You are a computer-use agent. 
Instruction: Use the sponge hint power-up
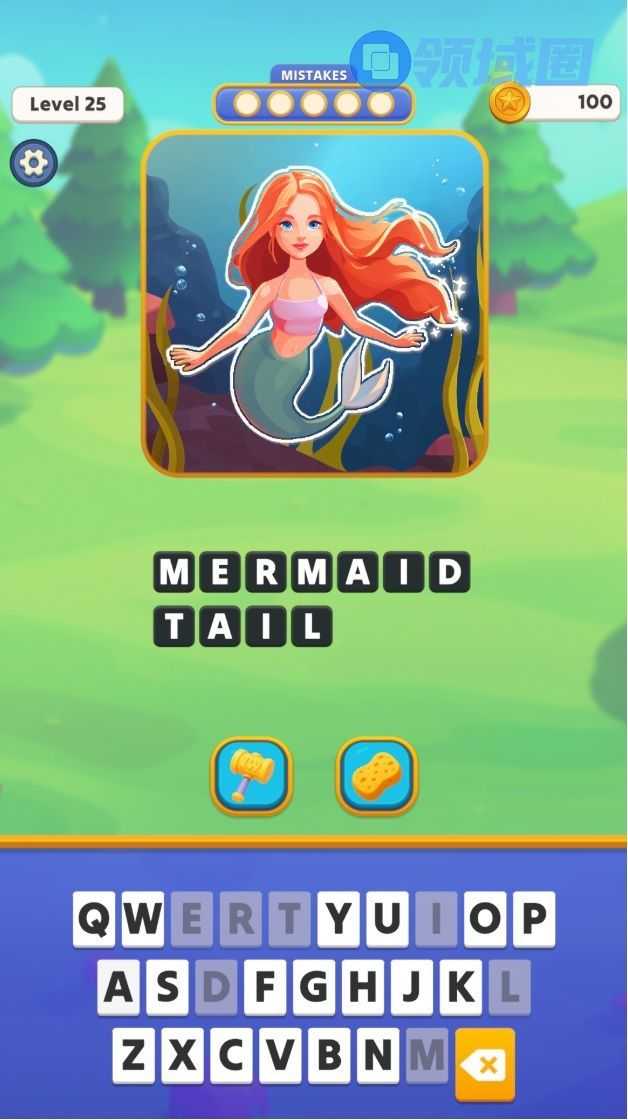[377, 776]
